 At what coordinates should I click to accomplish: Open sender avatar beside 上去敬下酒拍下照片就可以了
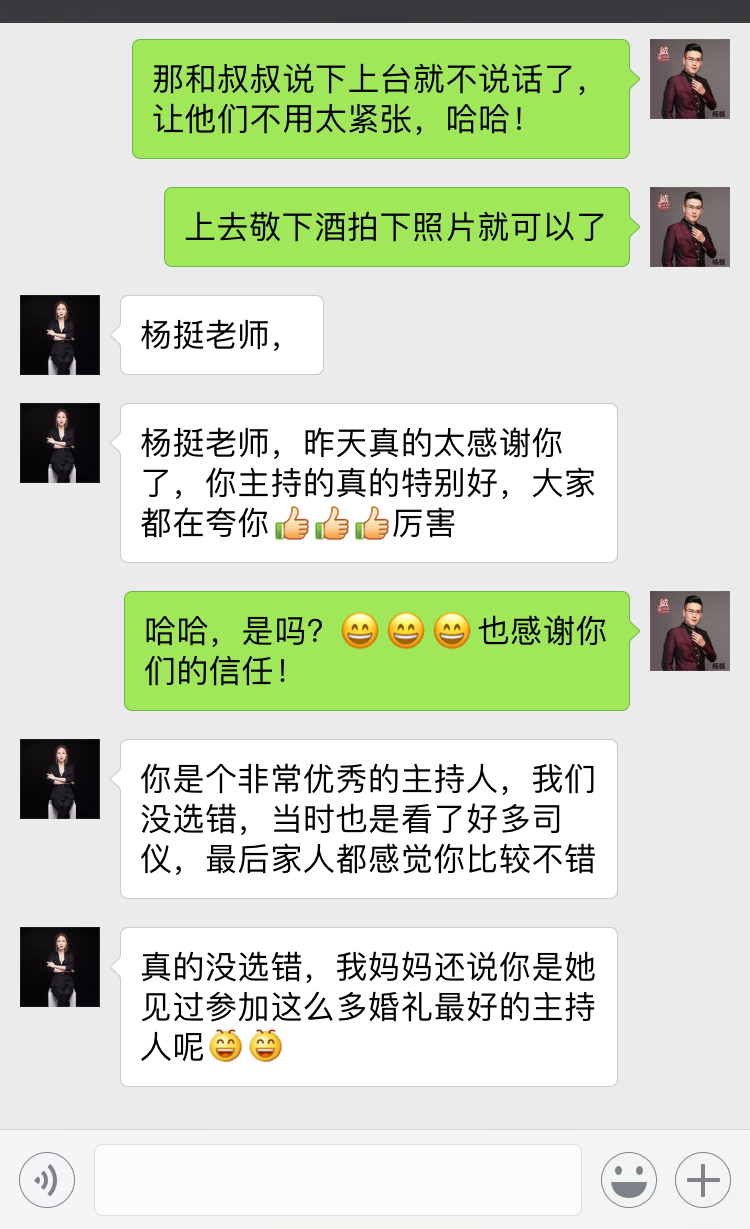click(690, 227)
